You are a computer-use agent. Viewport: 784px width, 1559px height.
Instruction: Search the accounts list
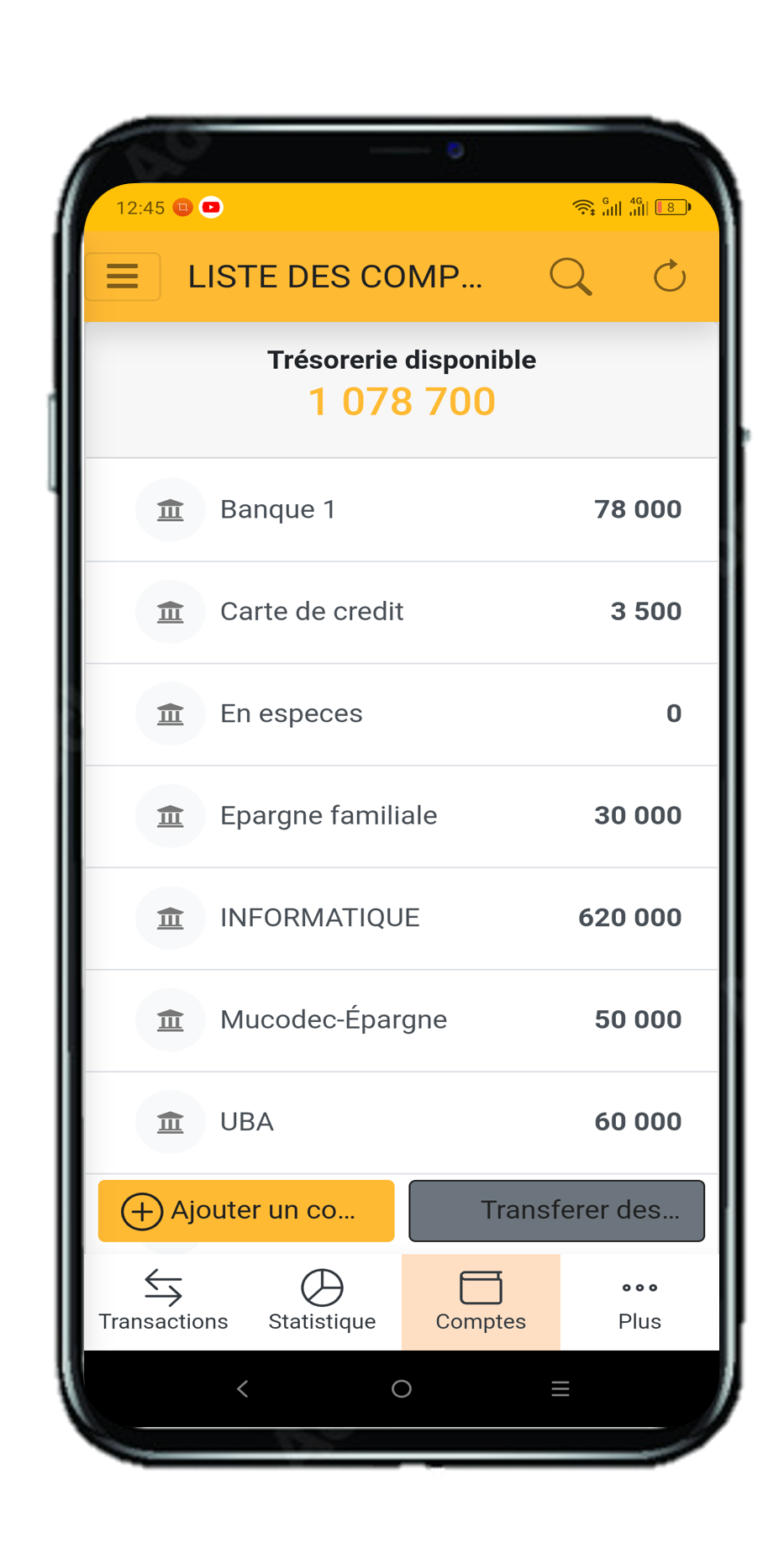(x=571, y=277)
